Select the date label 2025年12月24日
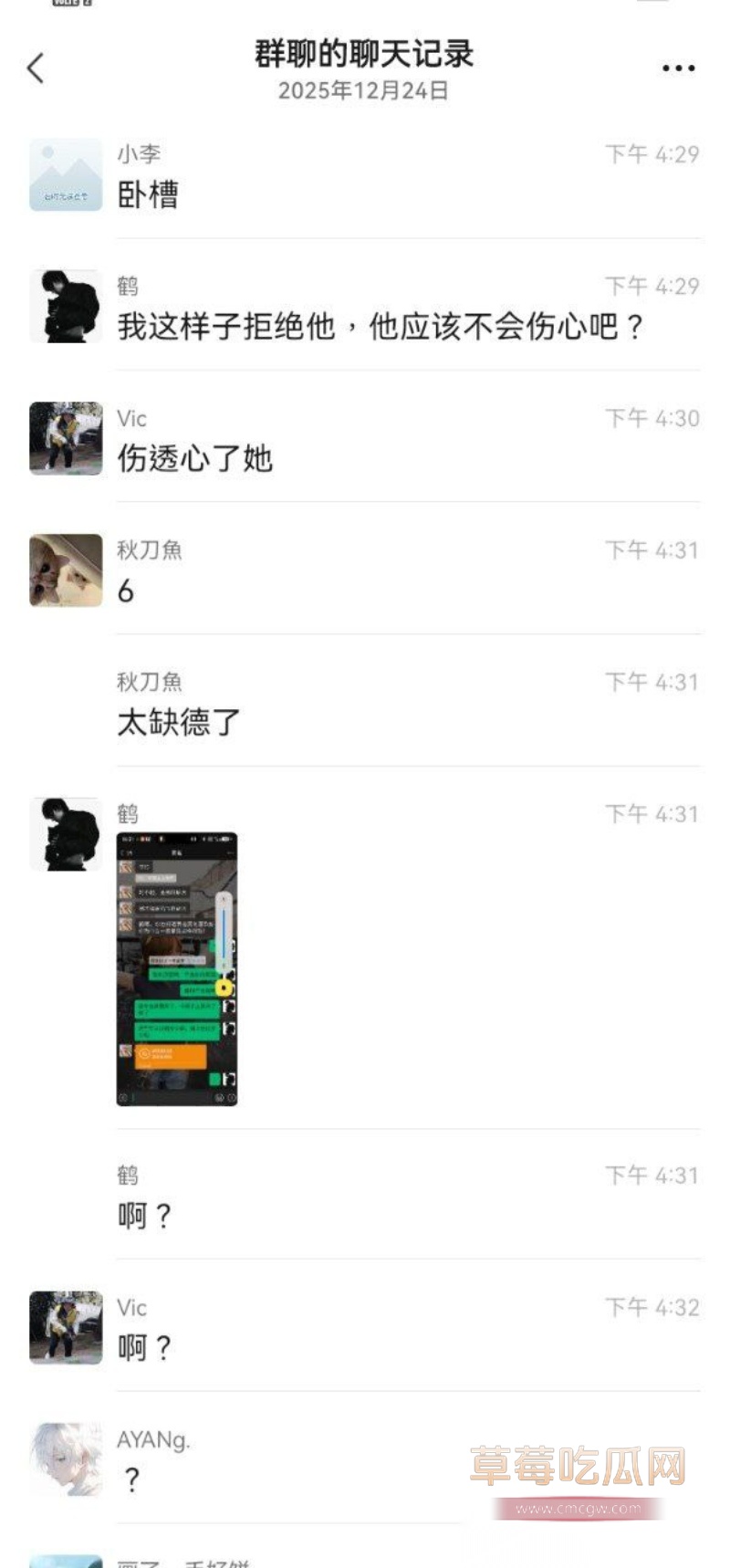This screenshot has width=730, height=1568. [365, 90]
